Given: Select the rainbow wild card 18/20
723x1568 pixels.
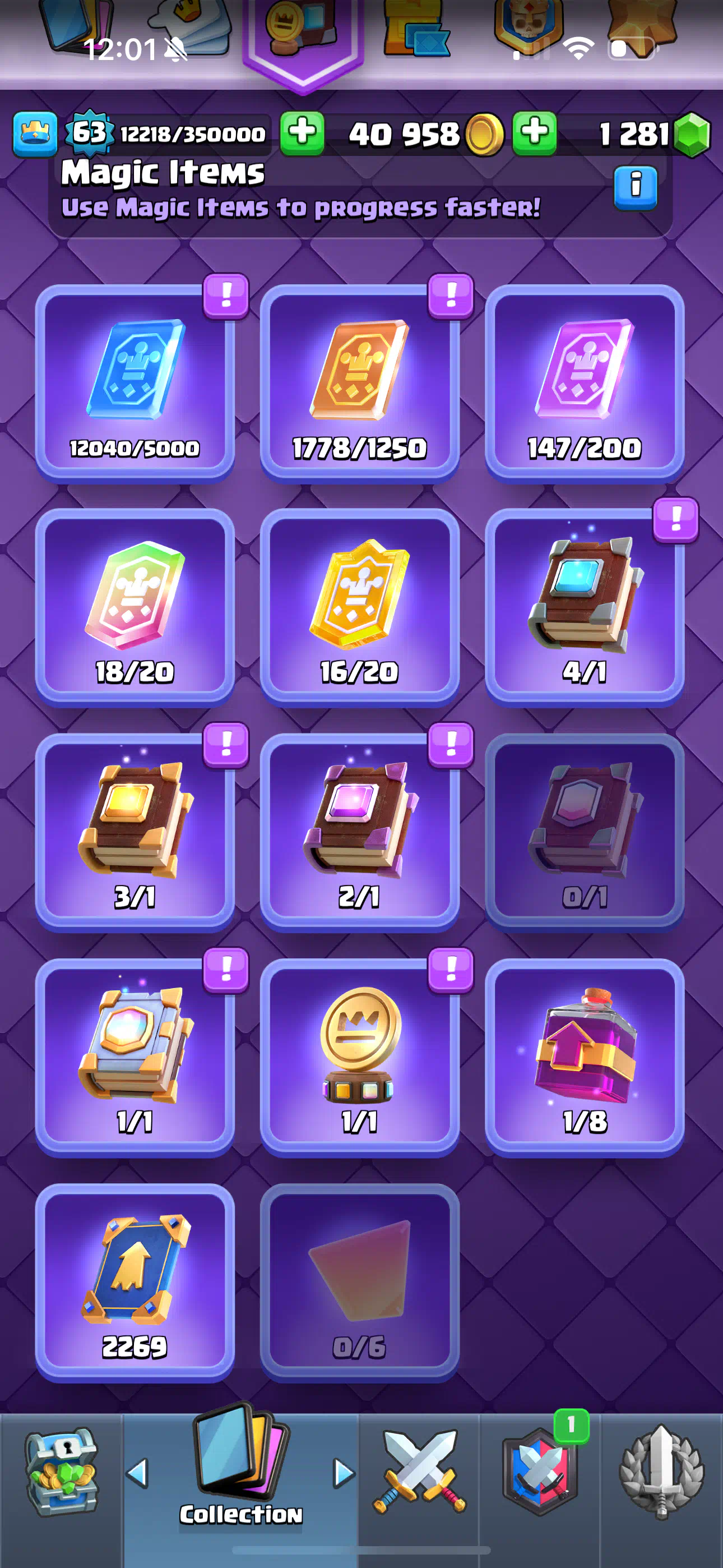Looking at the screenshot, I should click(x=135, y=607).
